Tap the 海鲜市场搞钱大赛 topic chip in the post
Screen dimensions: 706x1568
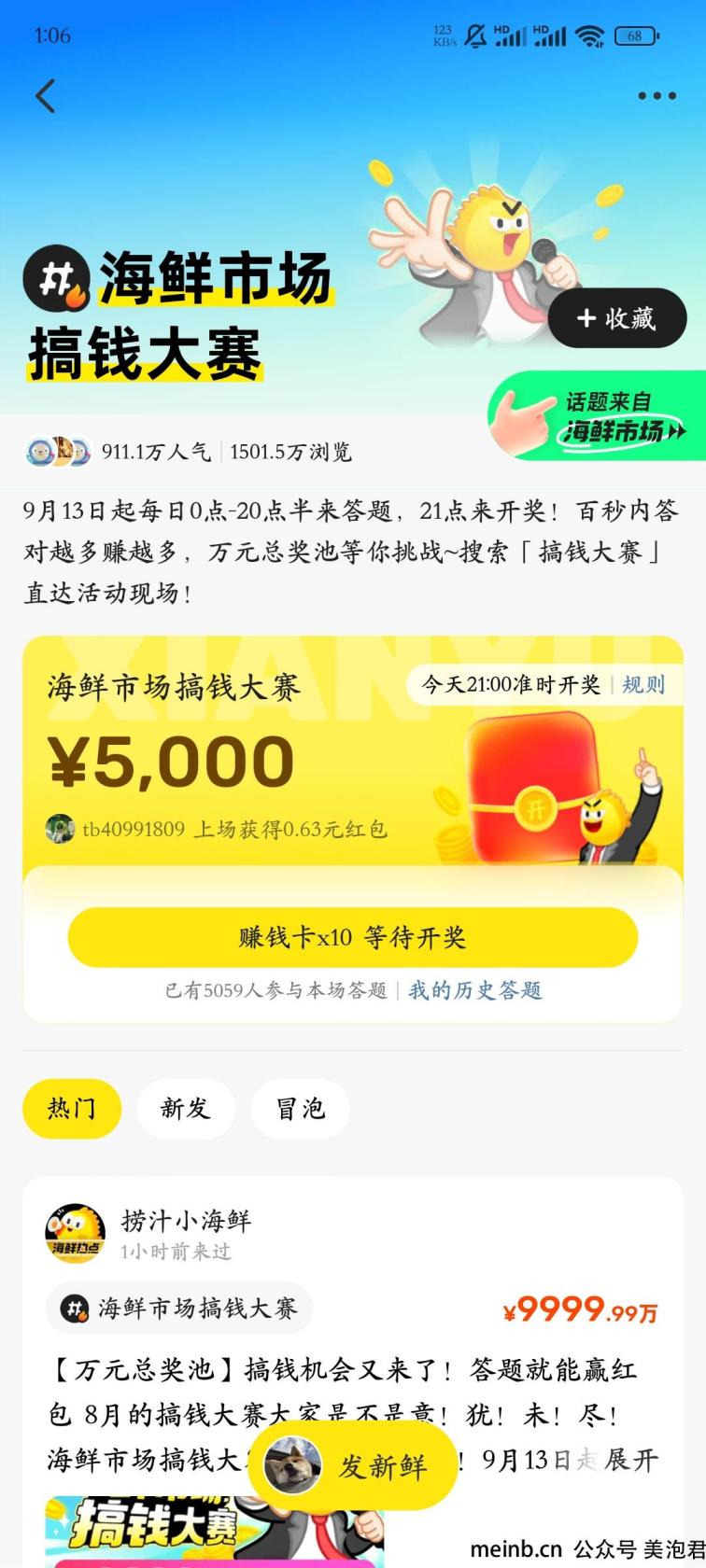point(179,1309)
